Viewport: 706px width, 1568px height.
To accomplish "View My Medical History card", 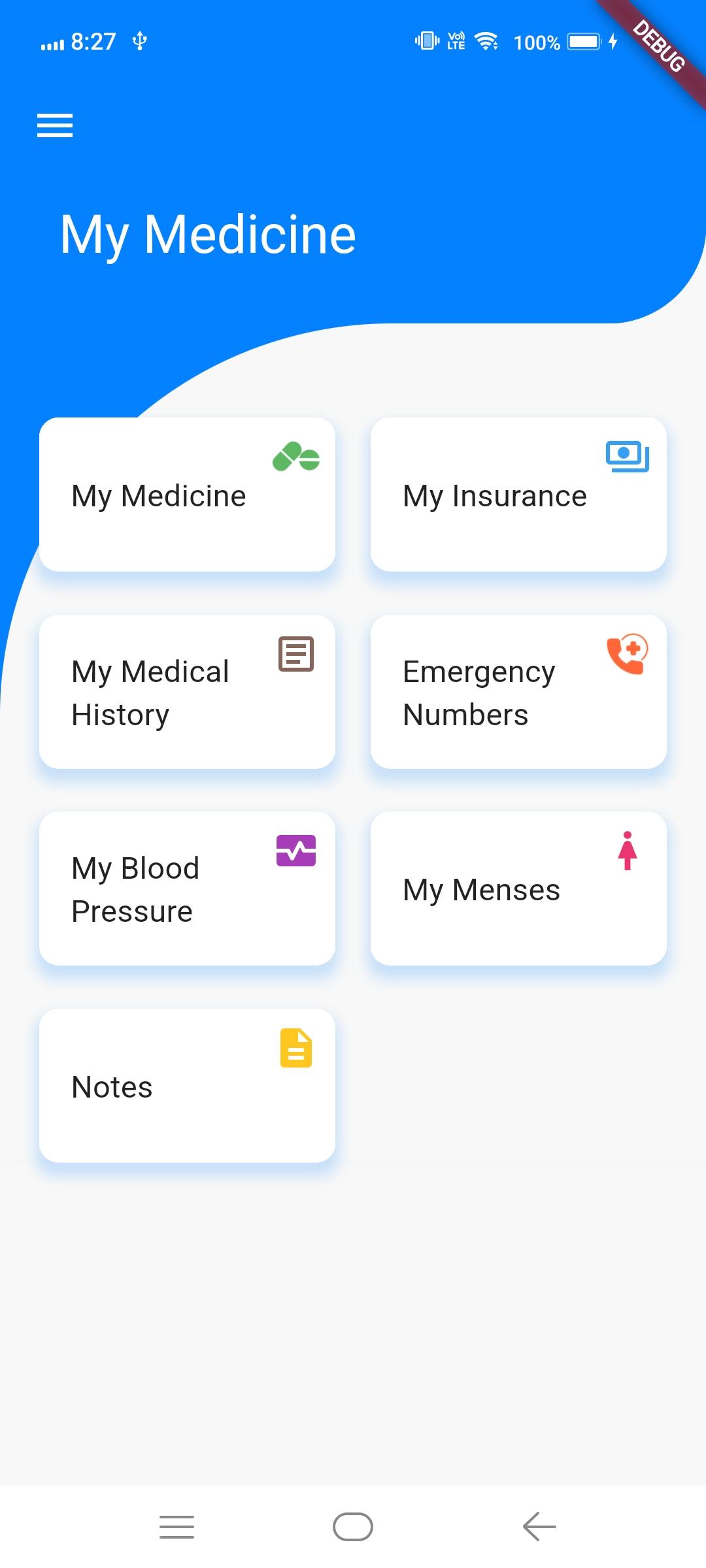I will pyautogui.click(x=187, y=692).
